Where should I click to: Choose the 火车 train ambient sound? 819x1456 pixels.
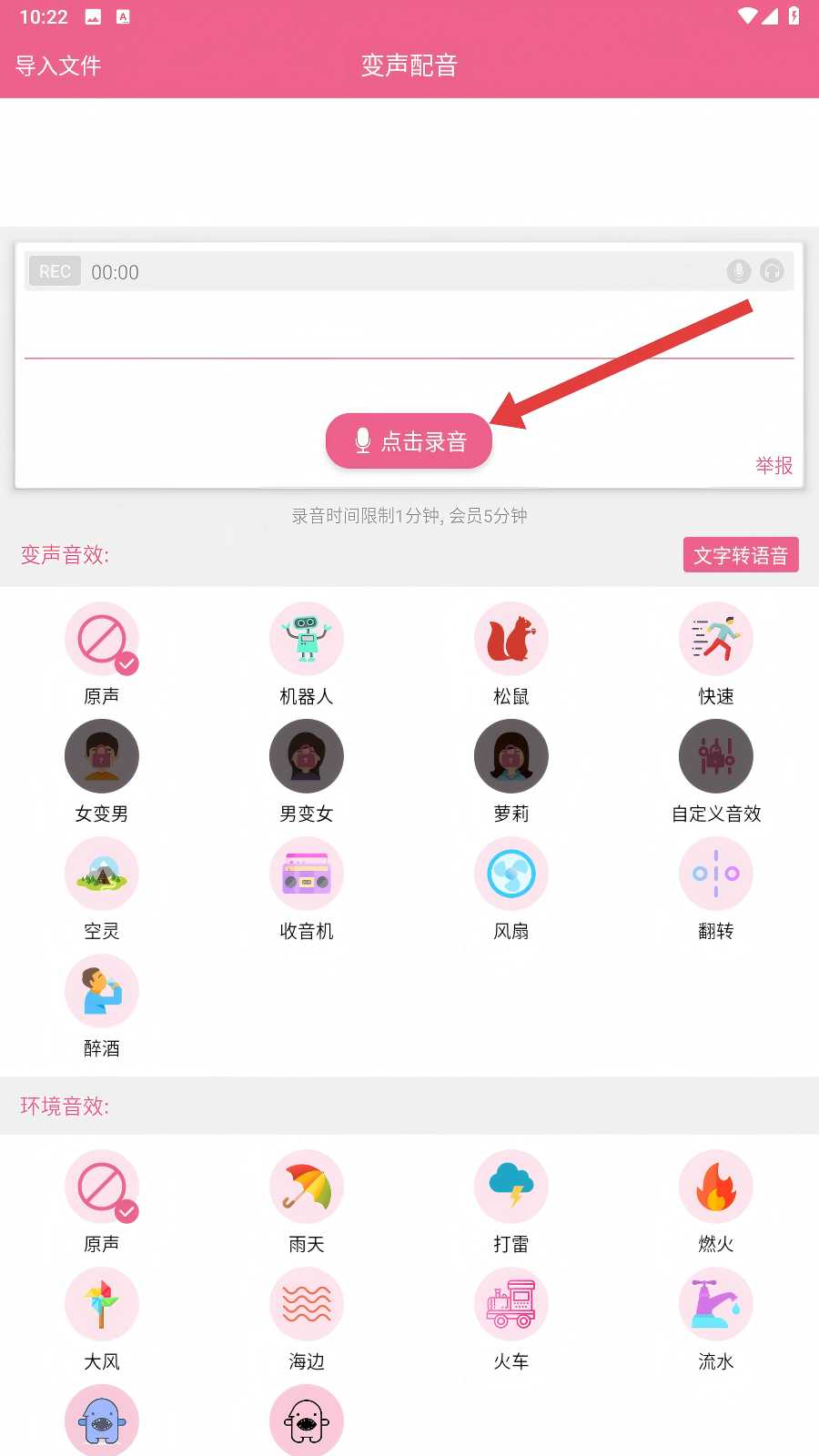coord(511,1305)
